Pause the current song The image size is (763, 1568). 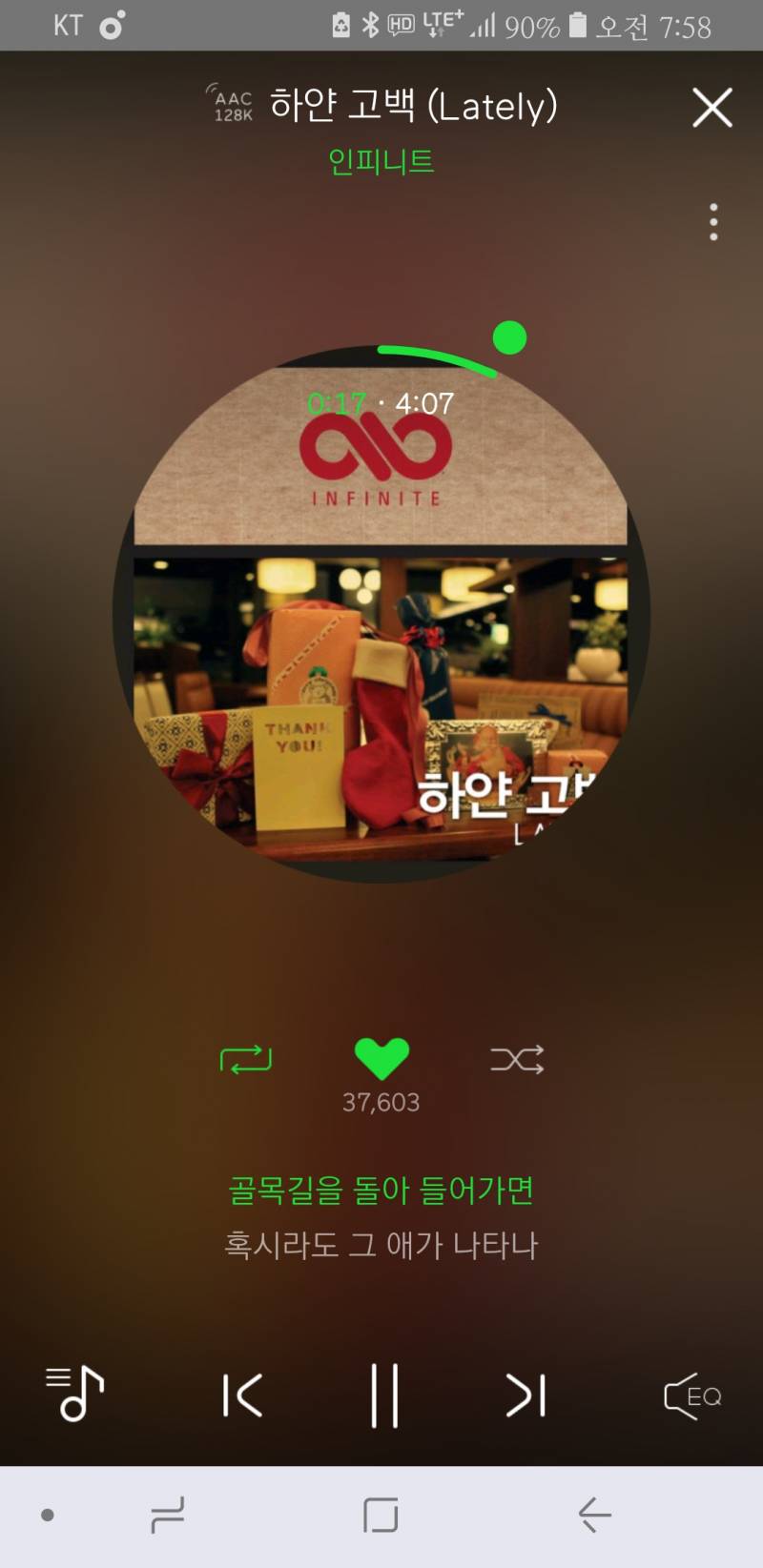pos(384,1395)
